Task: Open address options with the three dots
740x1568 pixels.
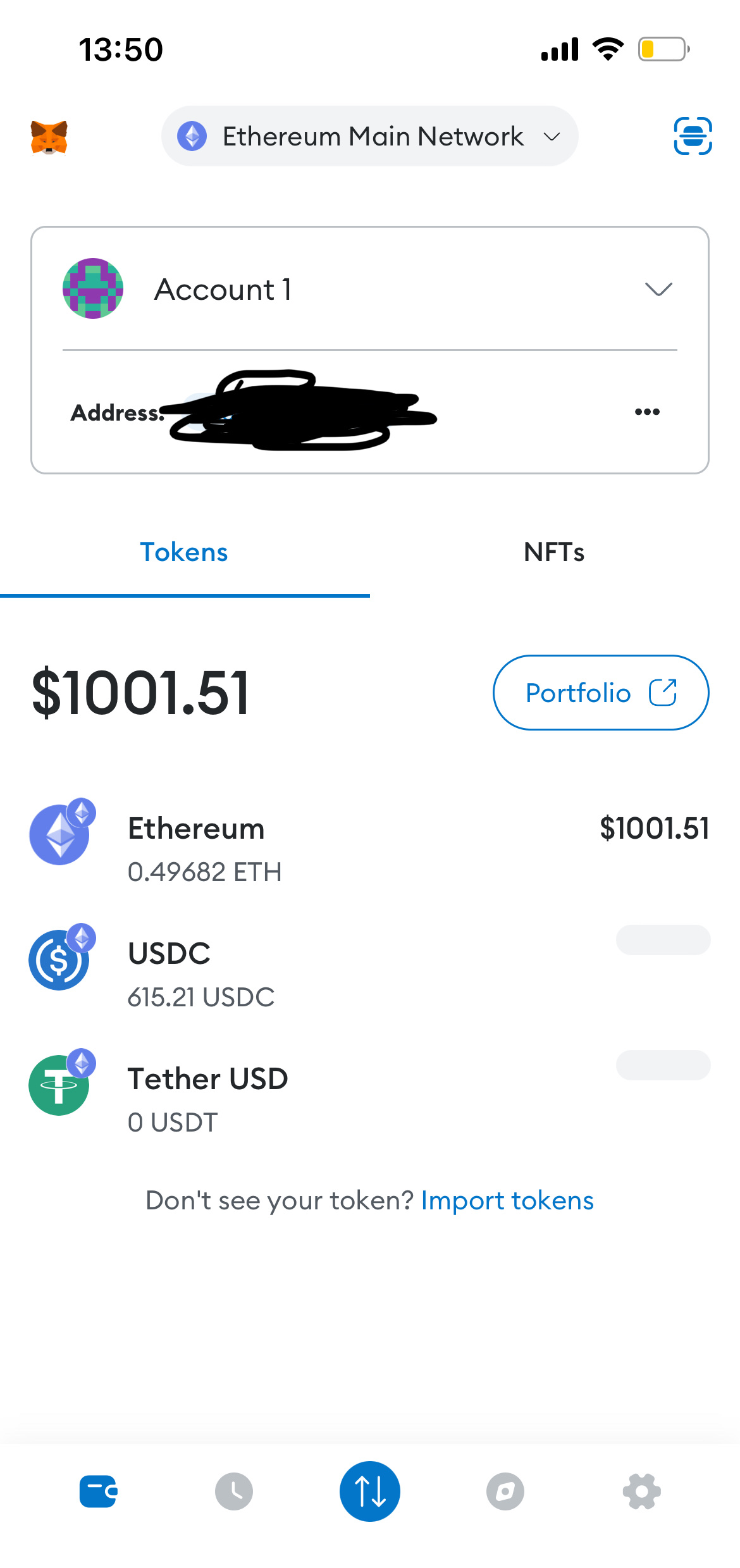Action: click(x=646, y=412)
